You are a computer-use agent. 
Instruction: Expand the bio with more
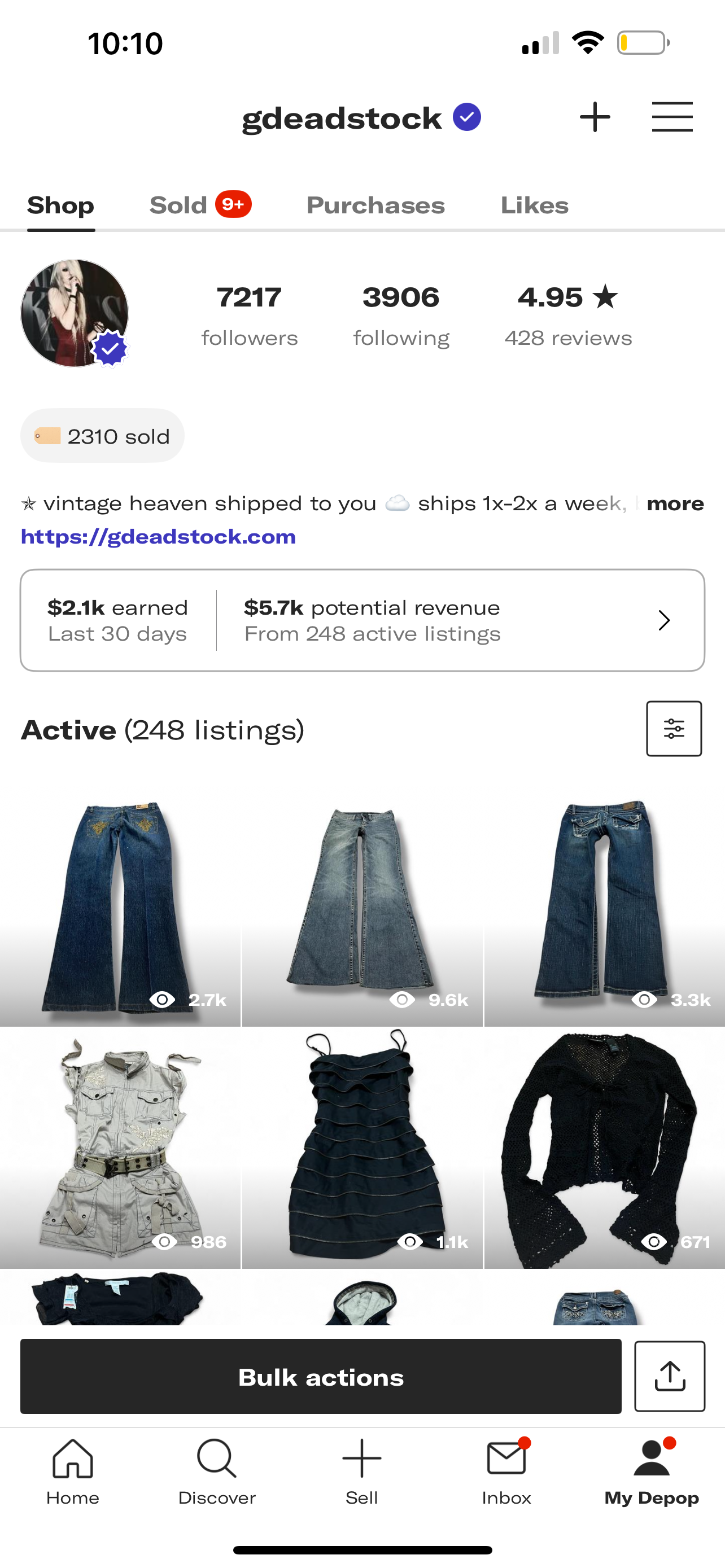coord(675,503)
